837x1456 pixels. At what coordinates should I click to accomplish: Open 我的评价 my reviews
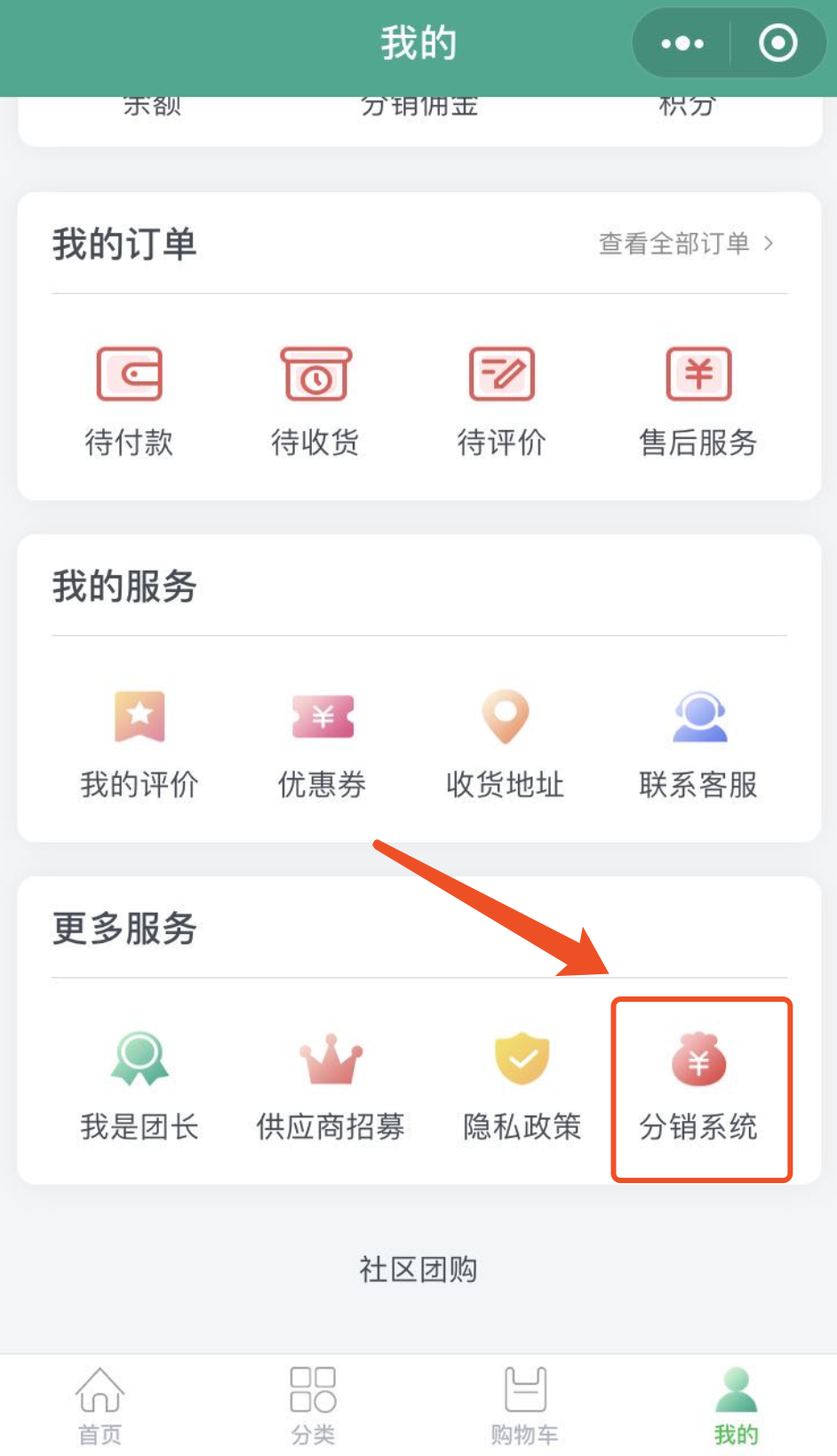tap(139, 743)
